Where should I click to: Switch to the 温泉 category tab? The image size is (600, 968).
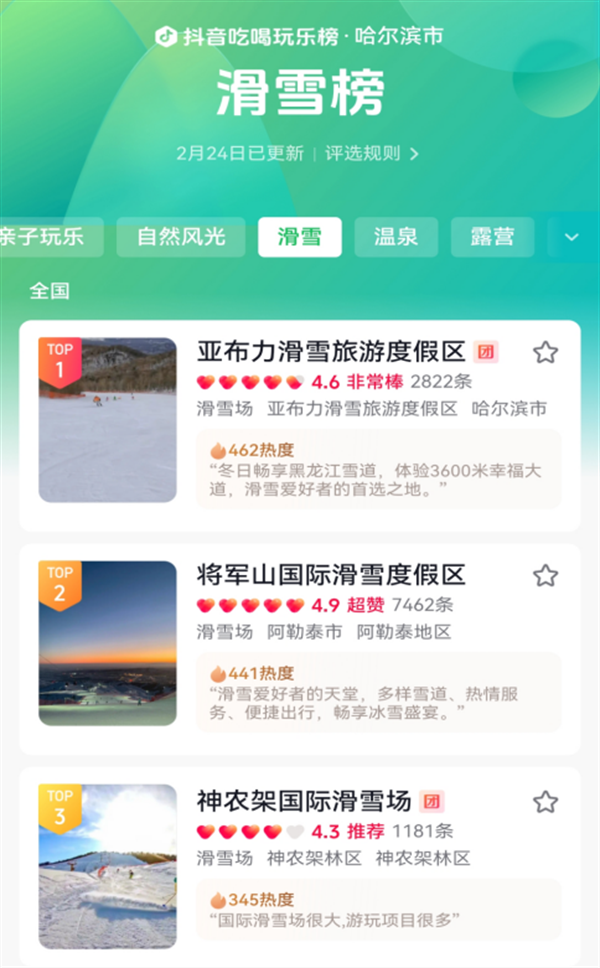pyautogui.click(x=396, y=236)
